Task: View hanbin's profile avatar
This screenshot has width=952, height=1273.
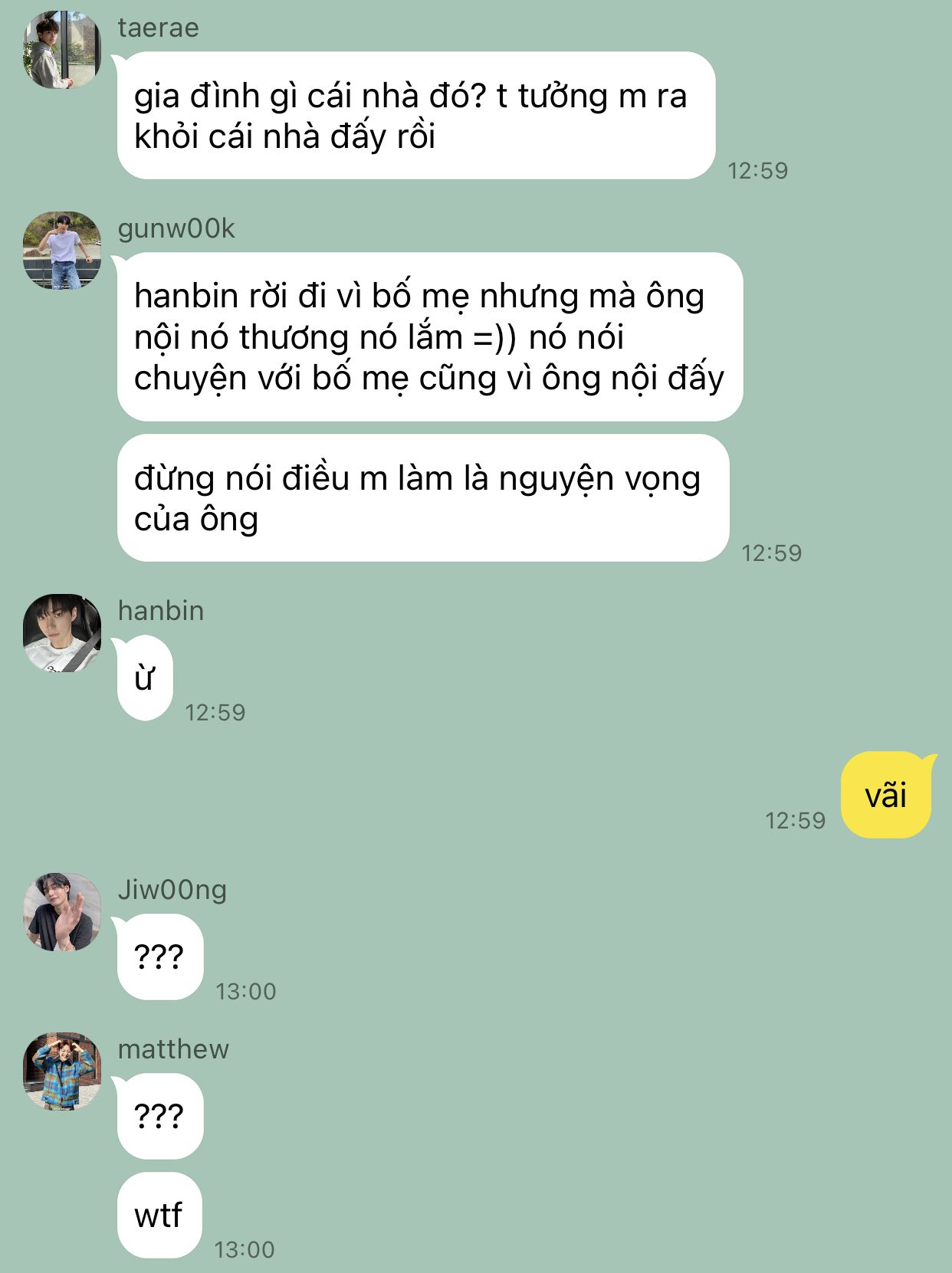Action: tap(62, 633)
